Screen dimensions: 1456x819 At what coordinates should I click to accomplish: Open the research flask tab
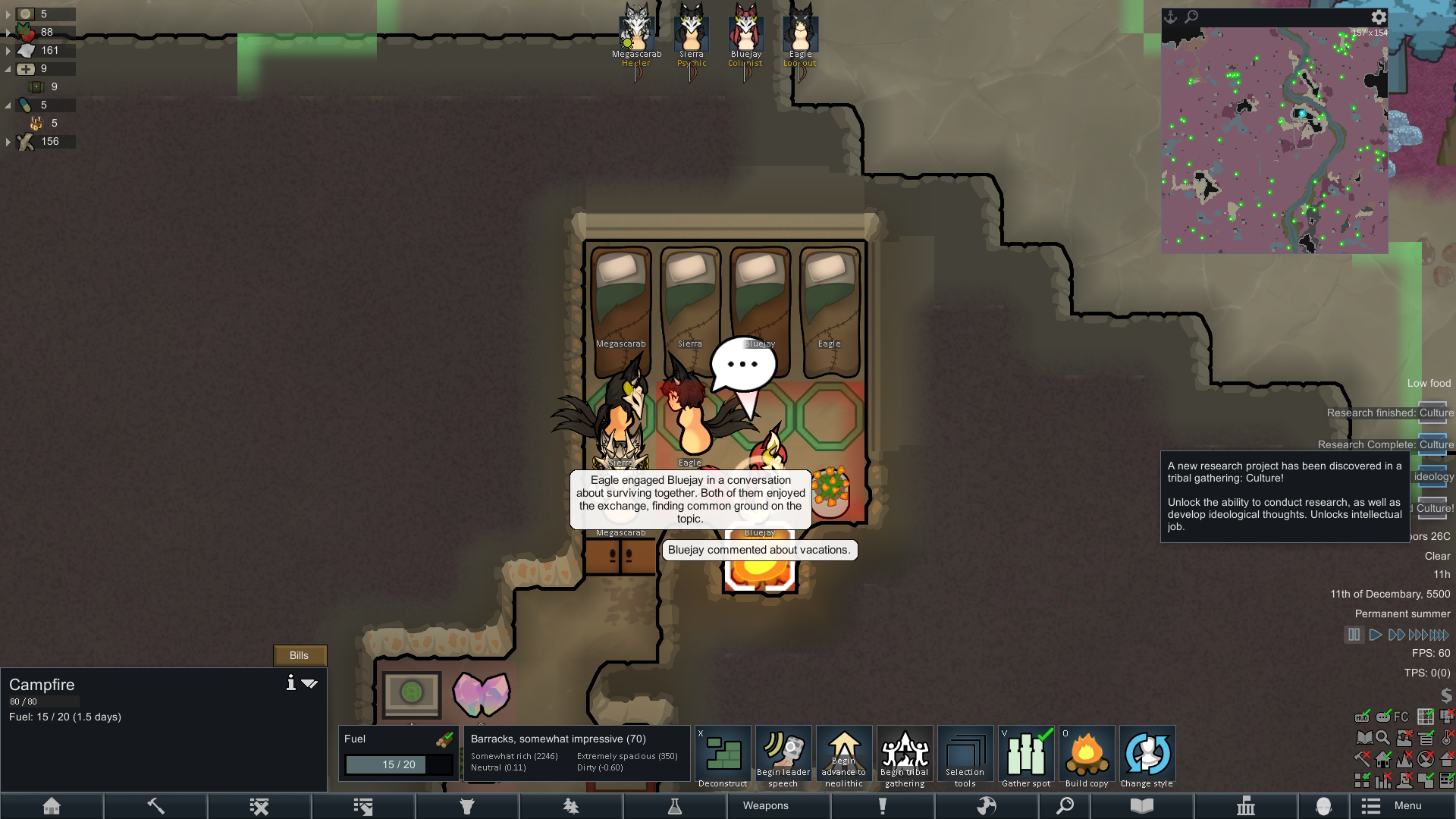pos(674,805)
